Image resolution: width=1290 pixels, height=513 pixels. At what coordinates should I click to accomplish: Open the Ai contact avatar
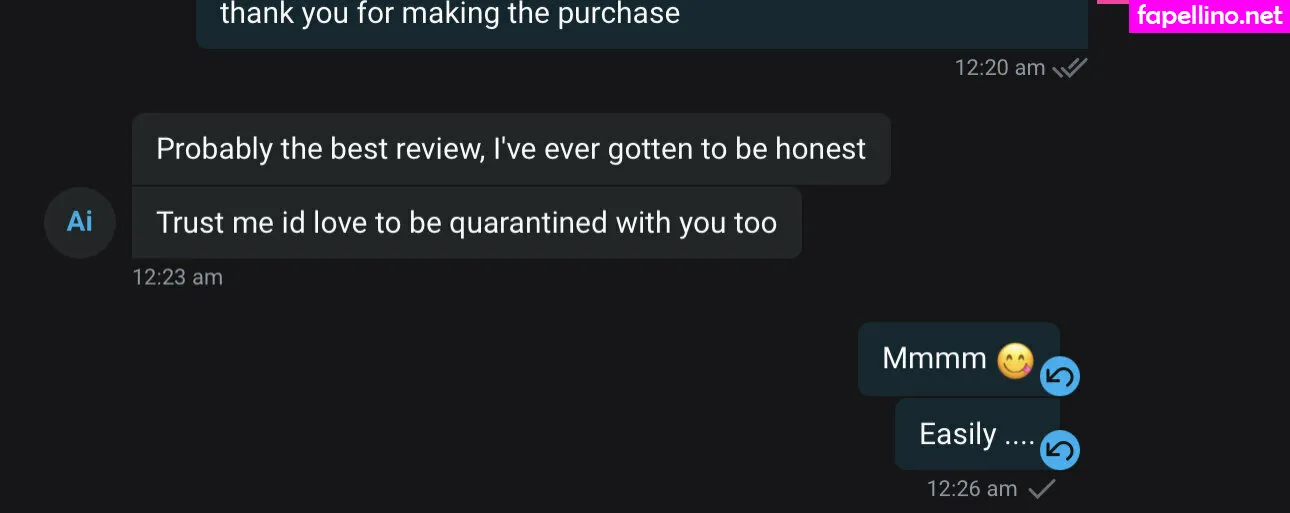pos(80,222)
